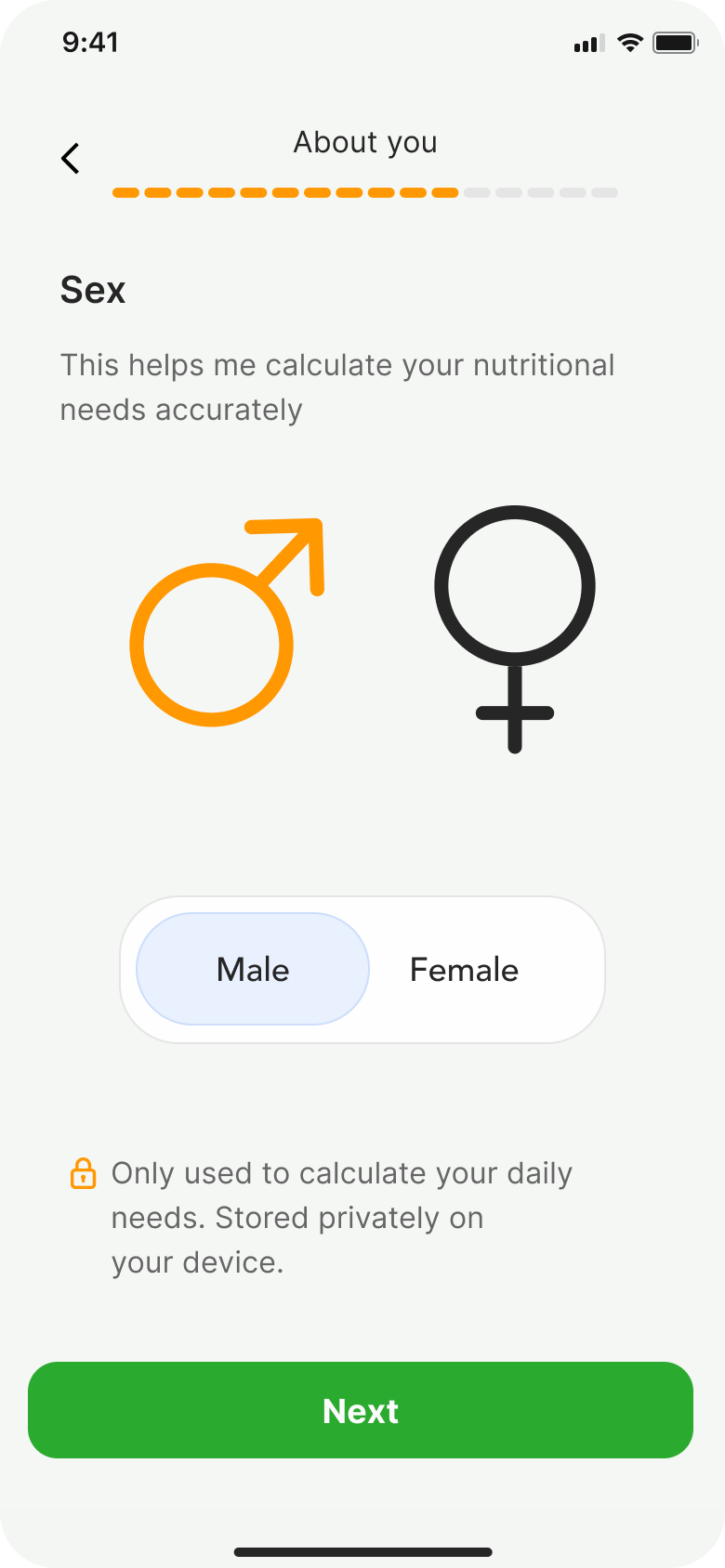Tap the About you header title
The image size is (725, 1568).
pos(364,142)
